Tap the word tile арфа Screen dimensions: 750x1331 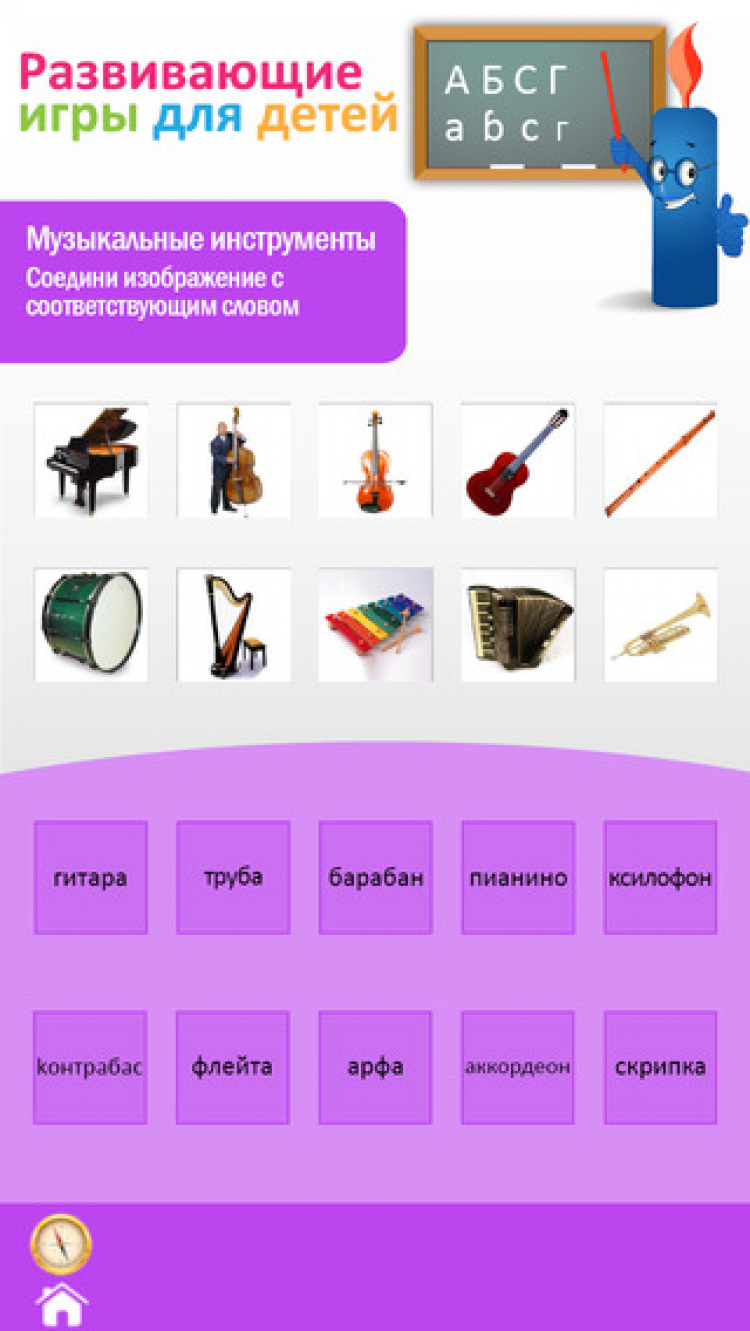[376, 1067]
